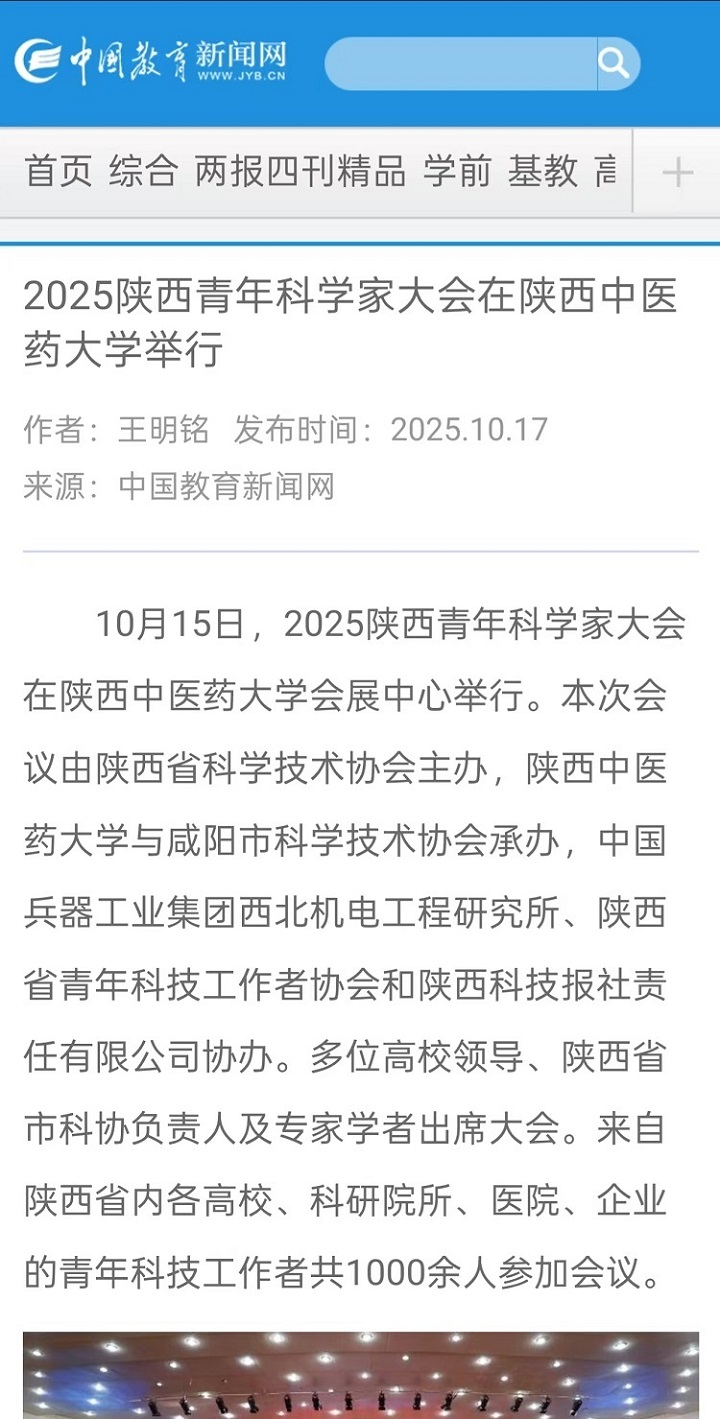Tap the search magnifier icon

click(x=615, y=64)
